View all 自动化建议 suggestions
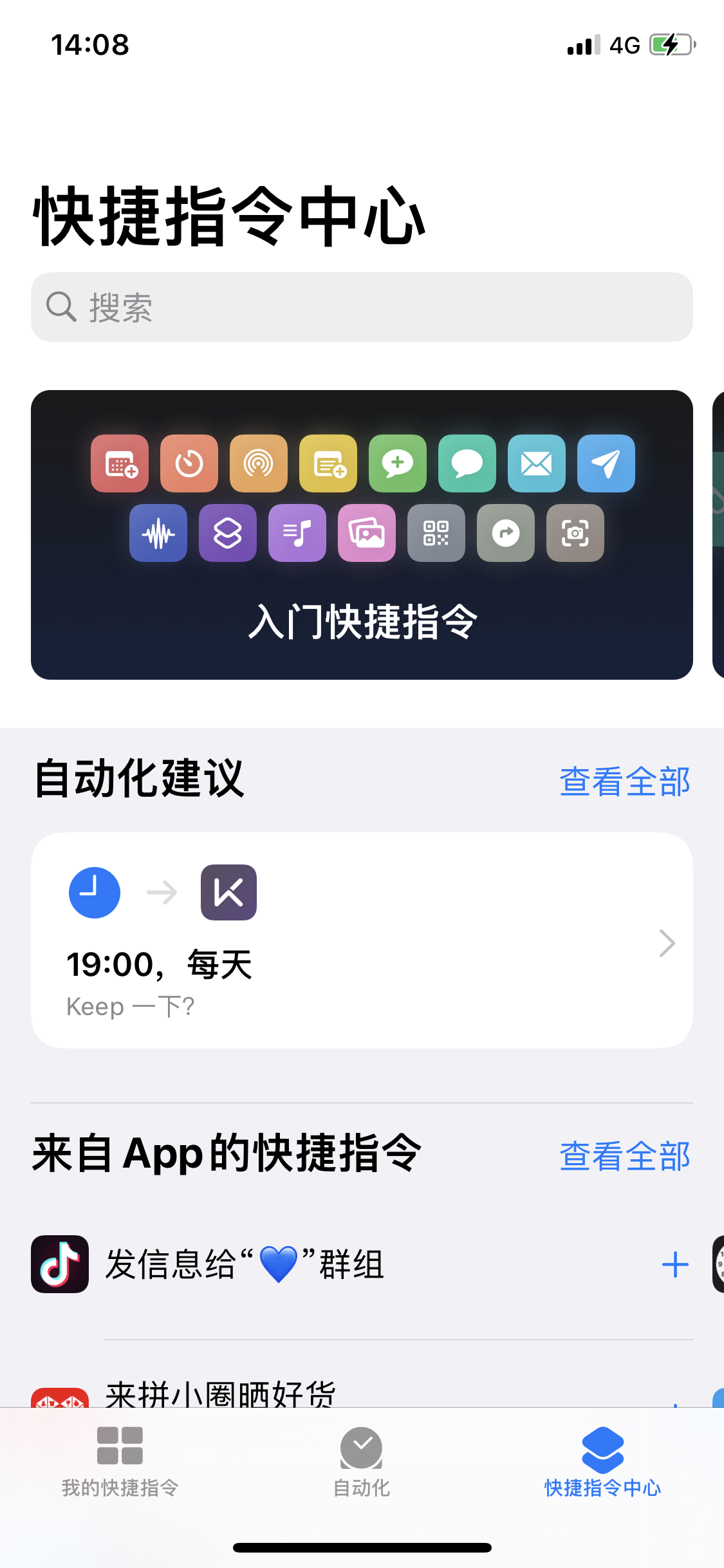The image size is (724, 1568). [624, 781]
